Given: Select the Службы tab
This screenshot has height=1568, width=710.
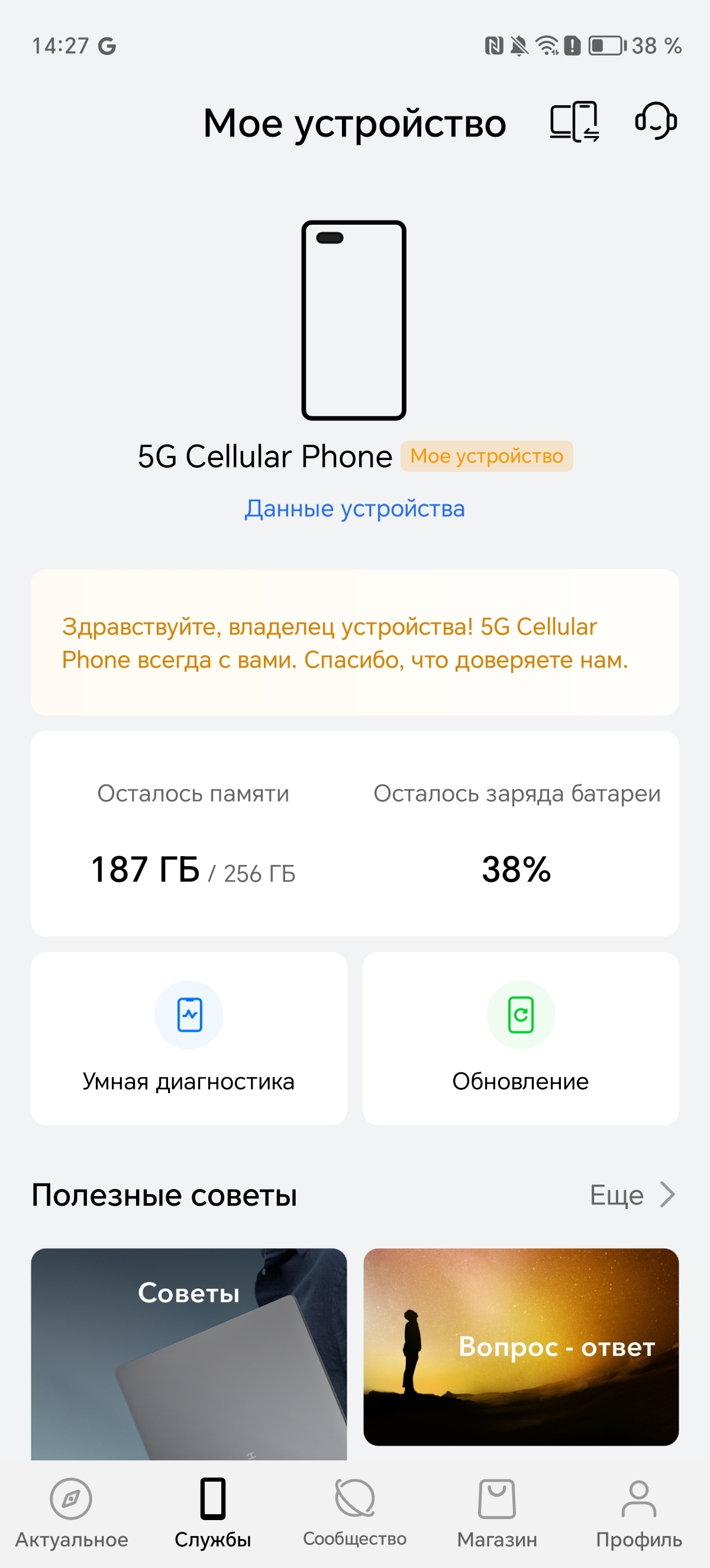Looking at the screenshot, I should 213,1512.
